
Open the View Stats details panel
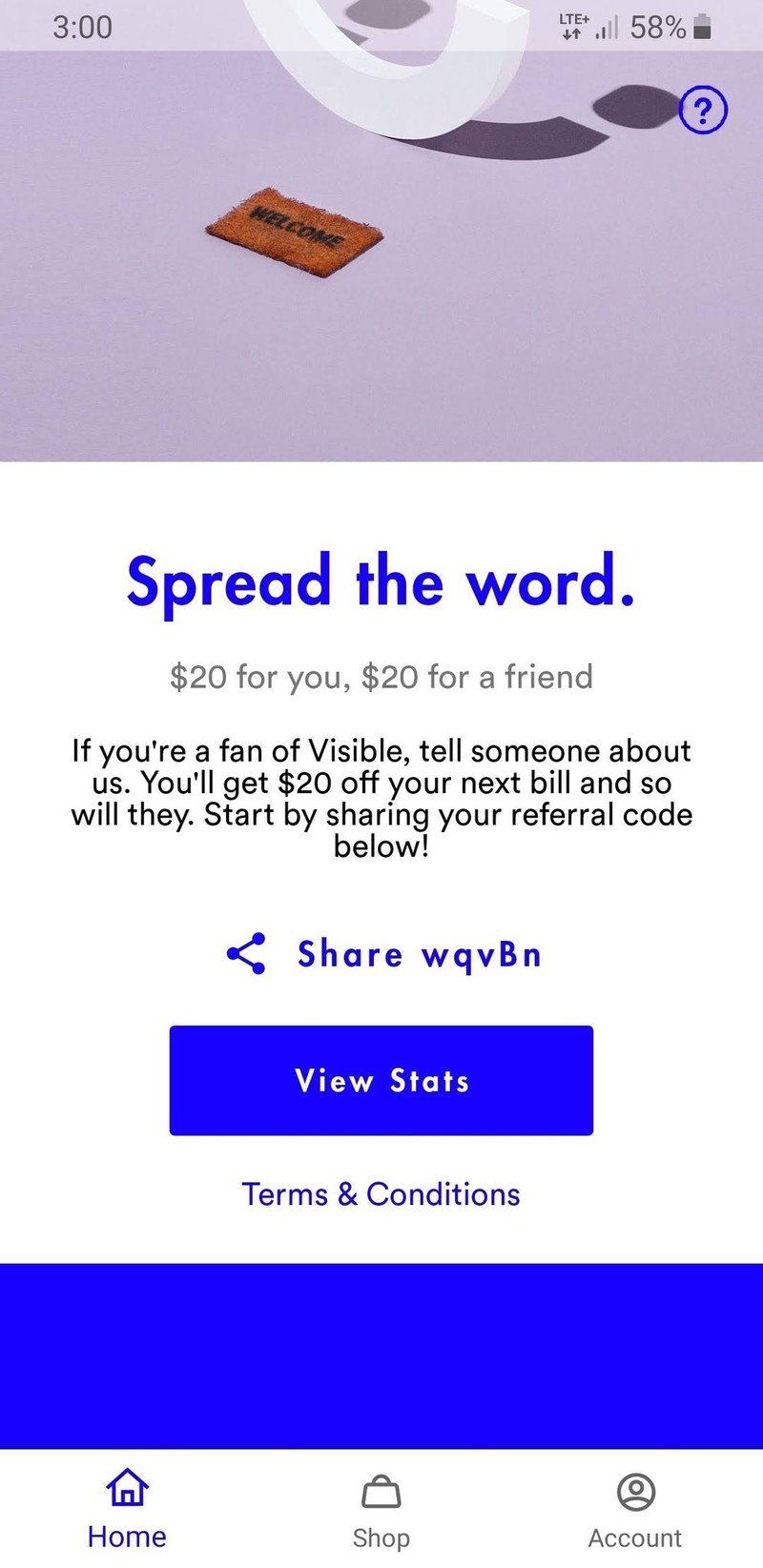pyautogui.click(x=381, y=1081)
